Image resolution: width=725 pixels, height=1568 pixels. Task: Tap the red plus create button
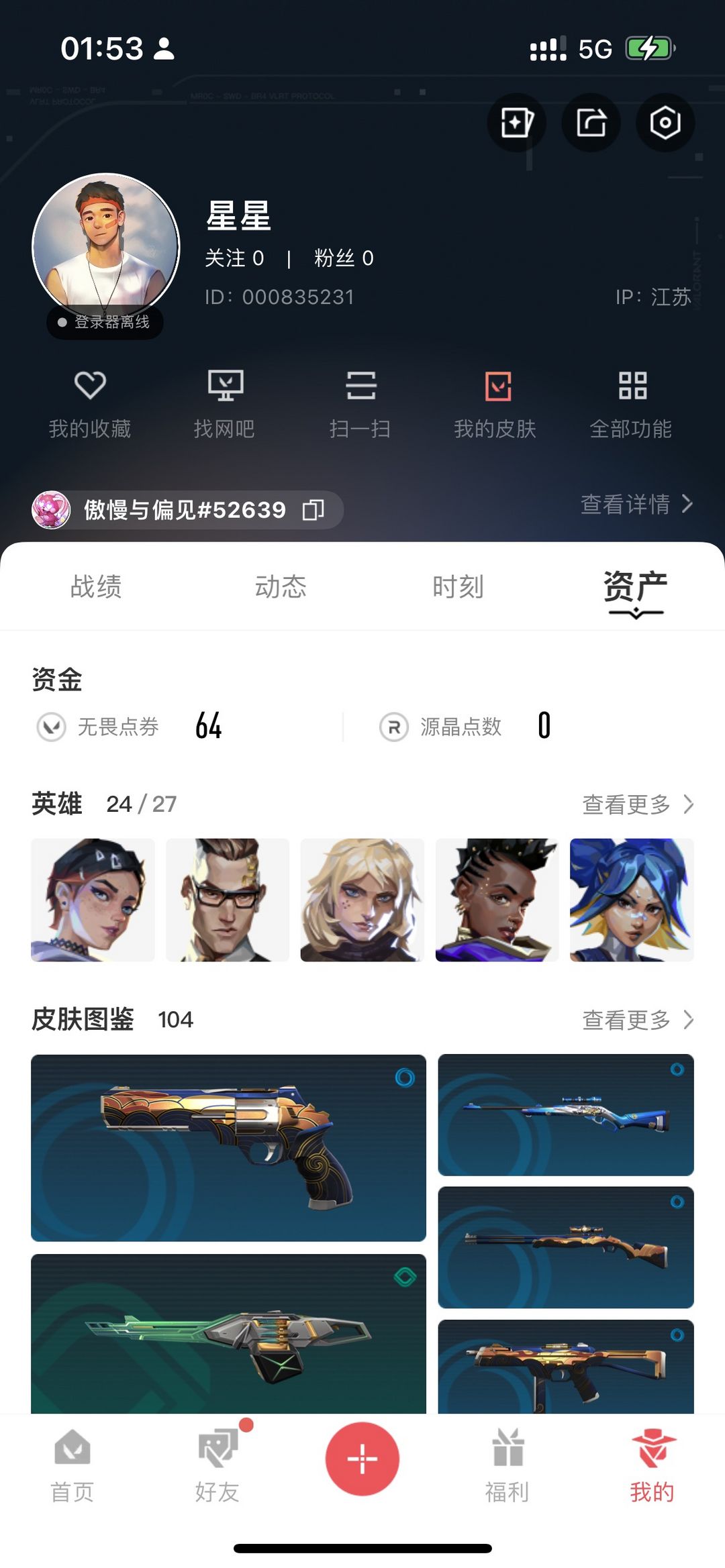coord(362,1459)
